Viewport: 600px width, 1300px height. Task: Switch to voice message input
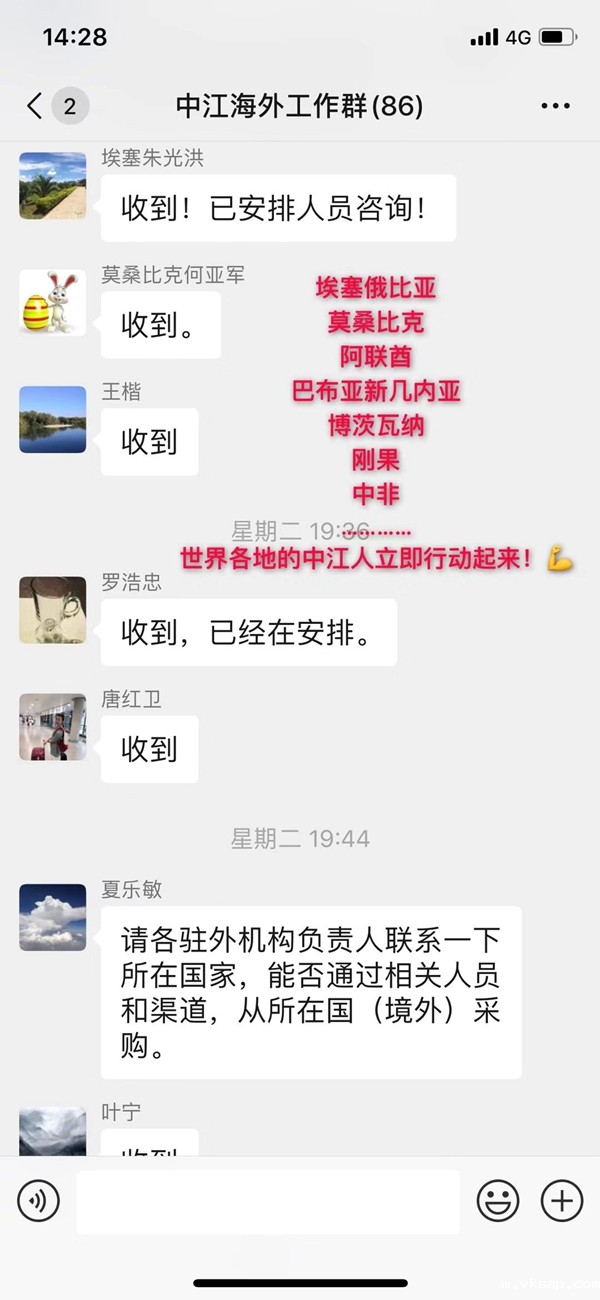tap(39, 1201)
